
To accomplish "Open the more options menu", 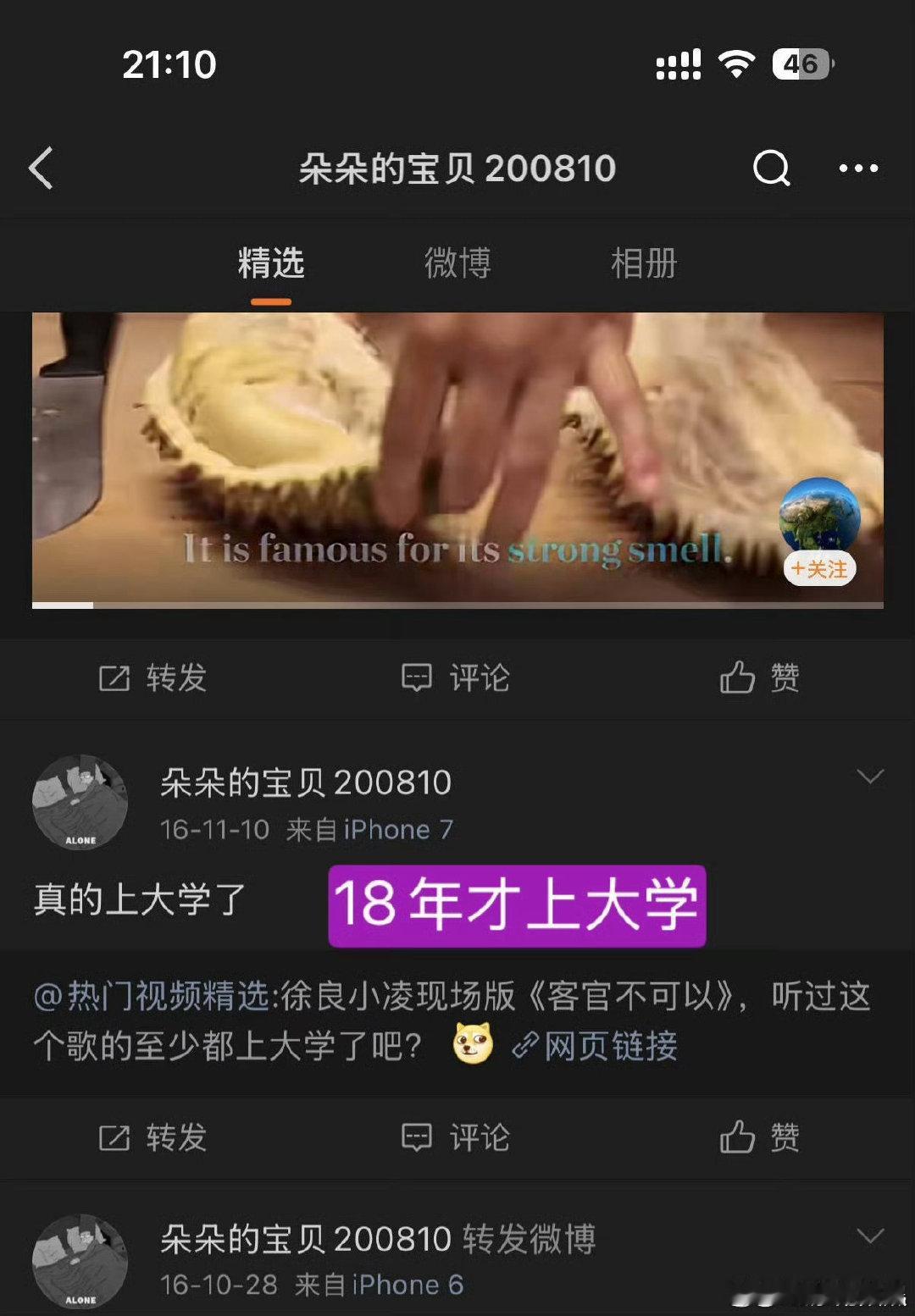I will click(857, 168).
